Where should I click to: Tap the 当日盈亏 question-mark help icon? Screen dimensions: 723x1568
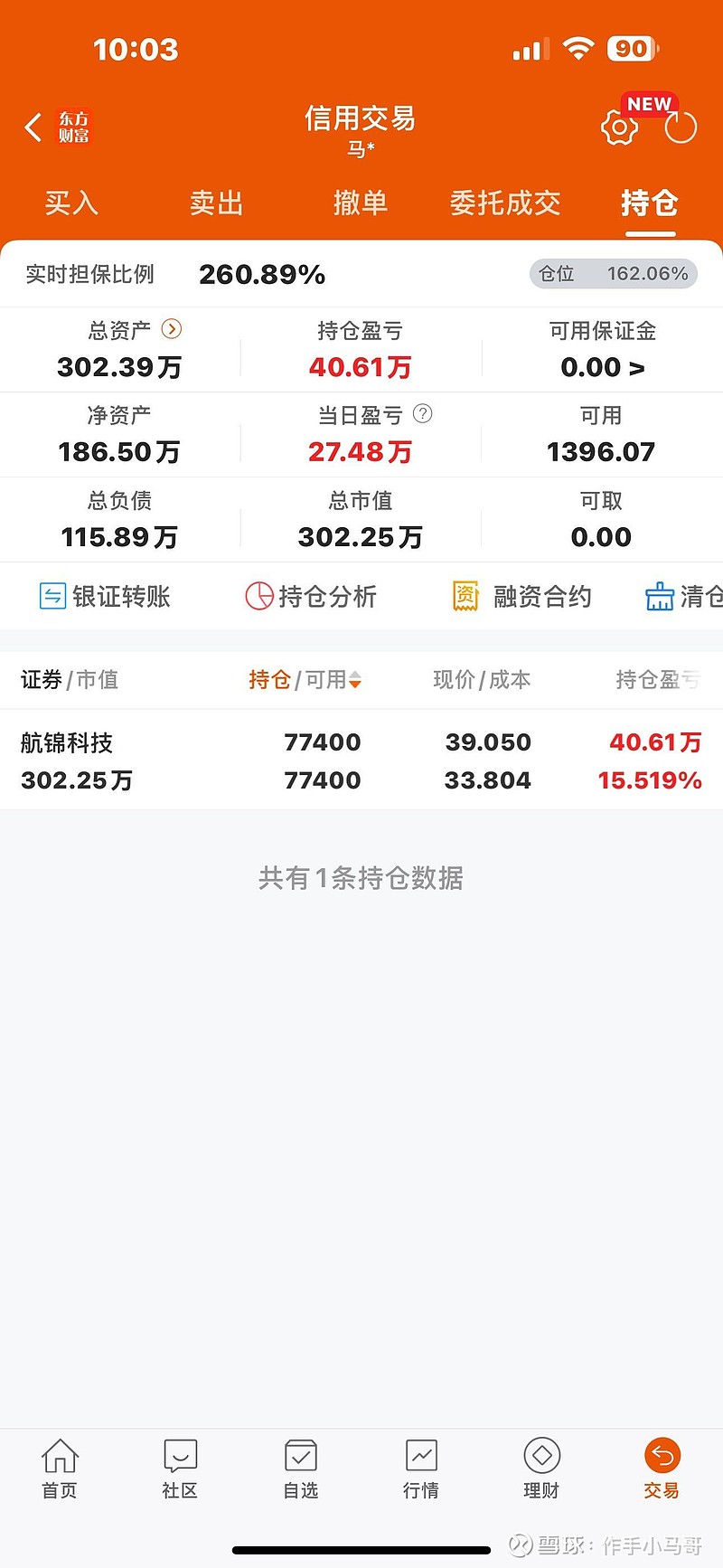pyautogui.click(x=421, y=415)
